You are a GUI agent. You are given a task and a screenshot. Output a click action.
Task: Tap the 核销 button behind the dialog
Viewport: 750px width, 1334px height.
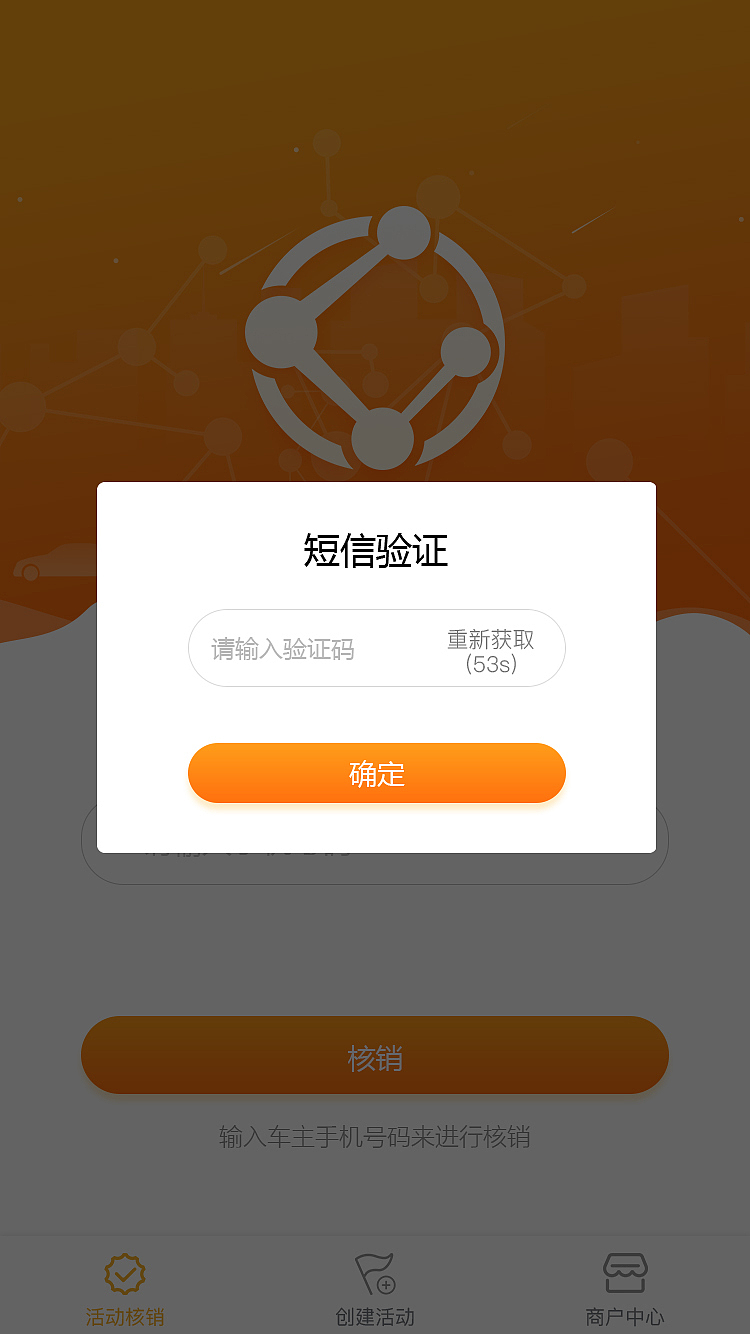[x=375, y=1055]
